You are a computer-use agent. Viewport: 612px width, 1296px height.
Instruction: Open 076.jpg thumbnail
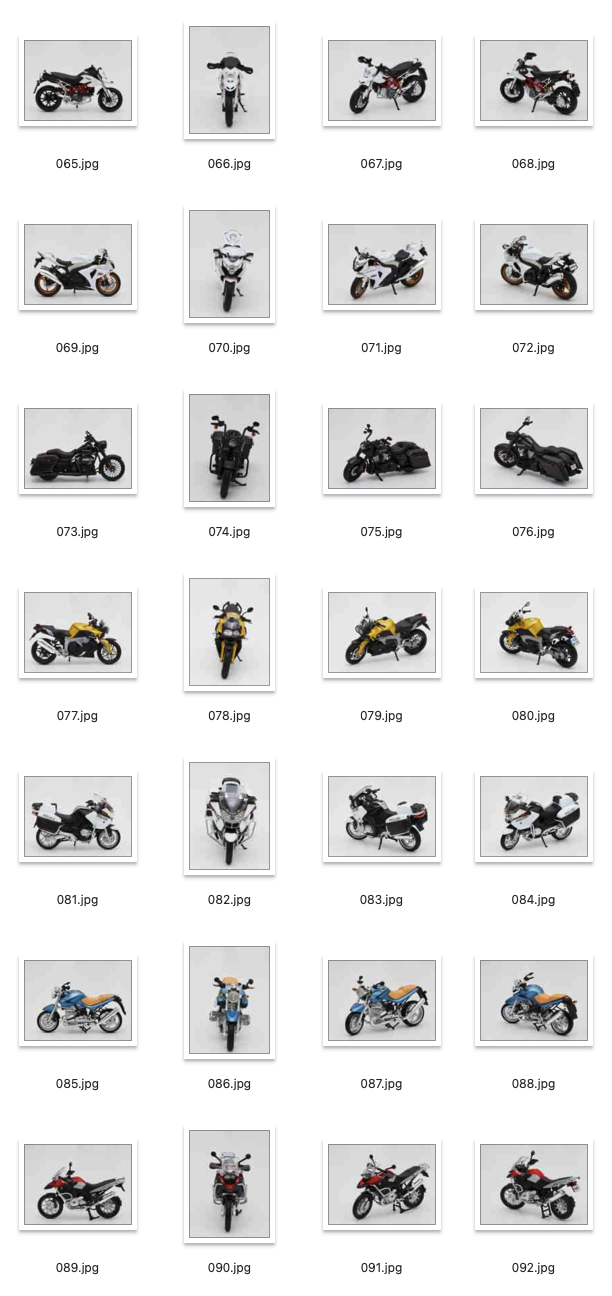coord(533,448)
